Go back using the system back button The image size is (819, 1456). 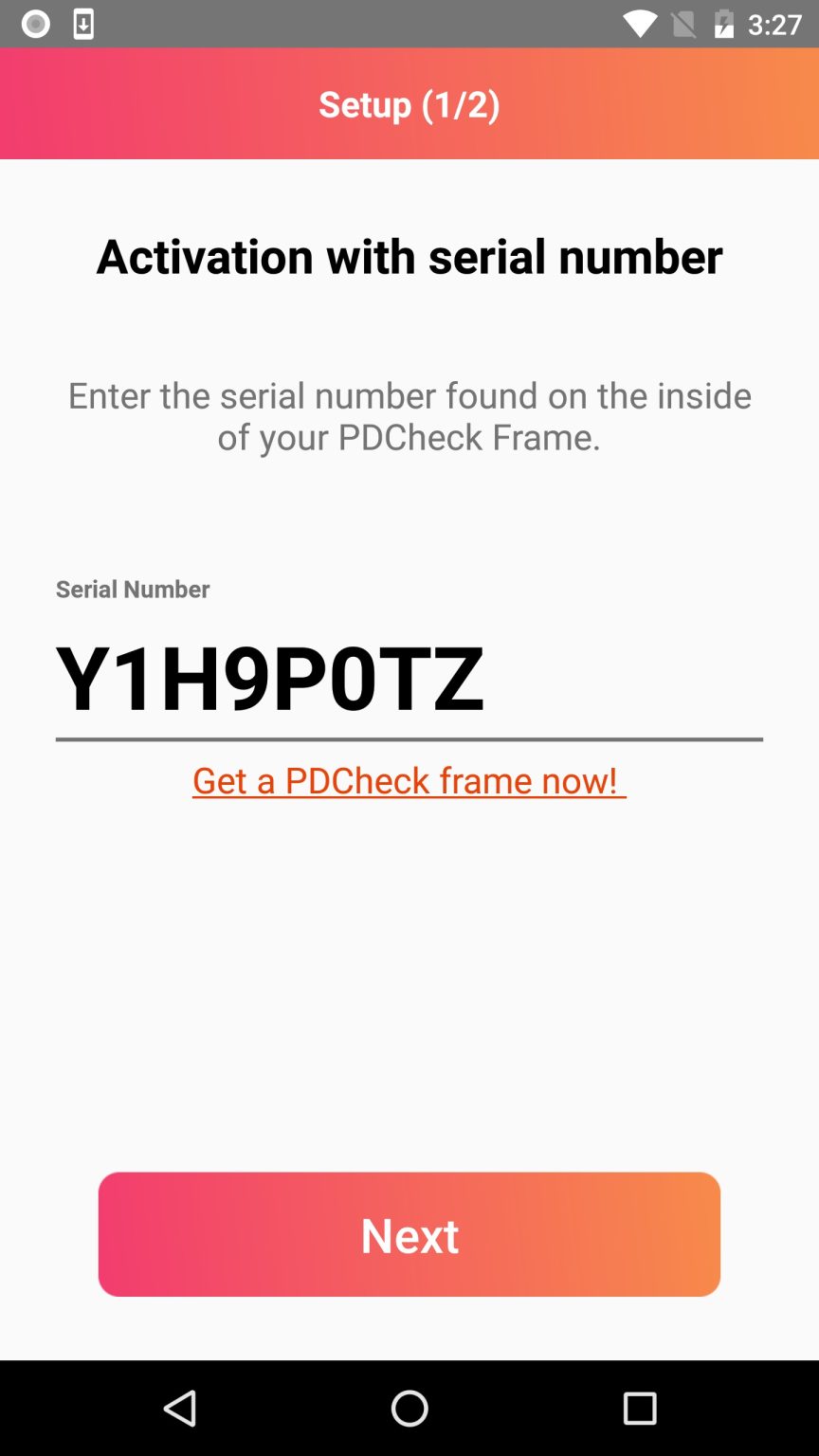click(x=179, y=1409)
